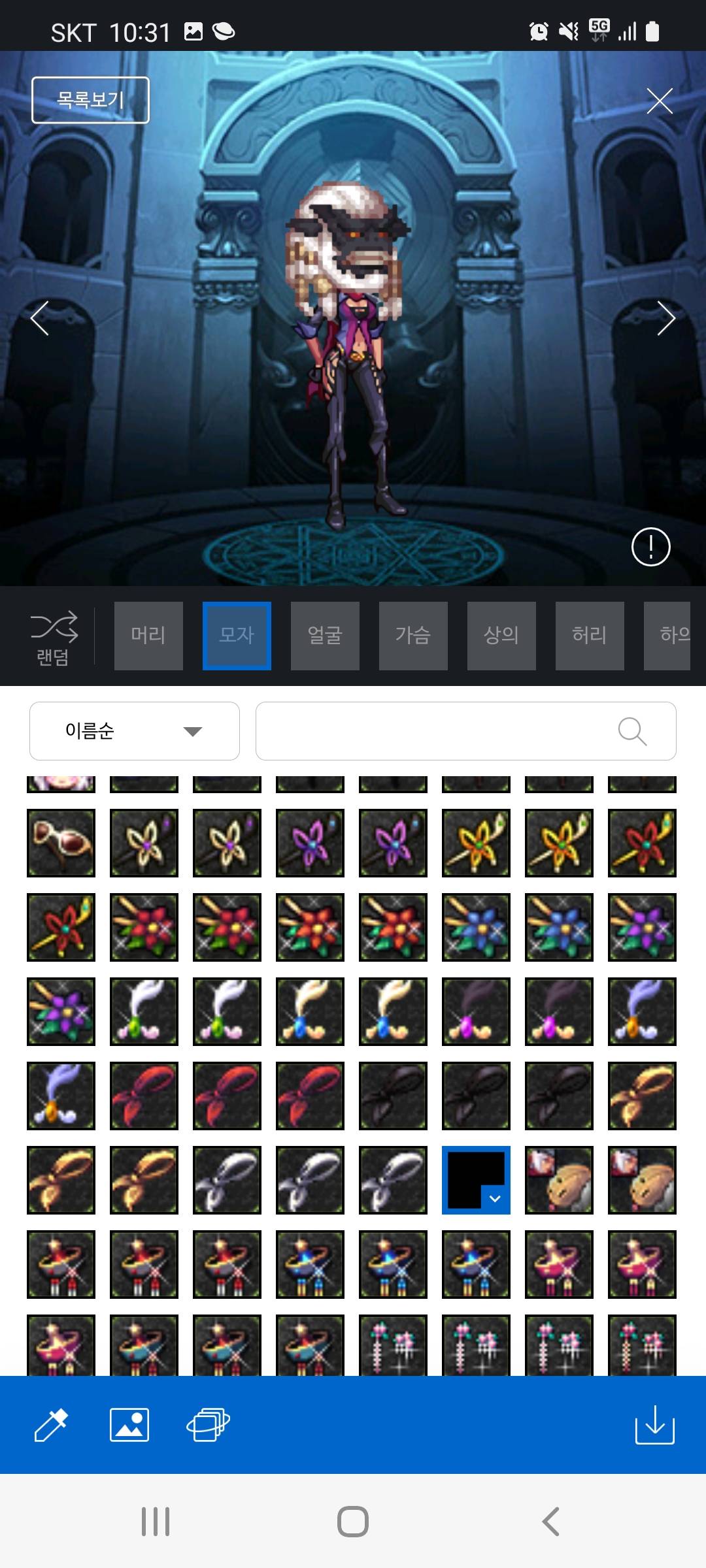The image size is (706, 1568).
Task: Go to the next character with right arrow
Action: pos(665,318)
